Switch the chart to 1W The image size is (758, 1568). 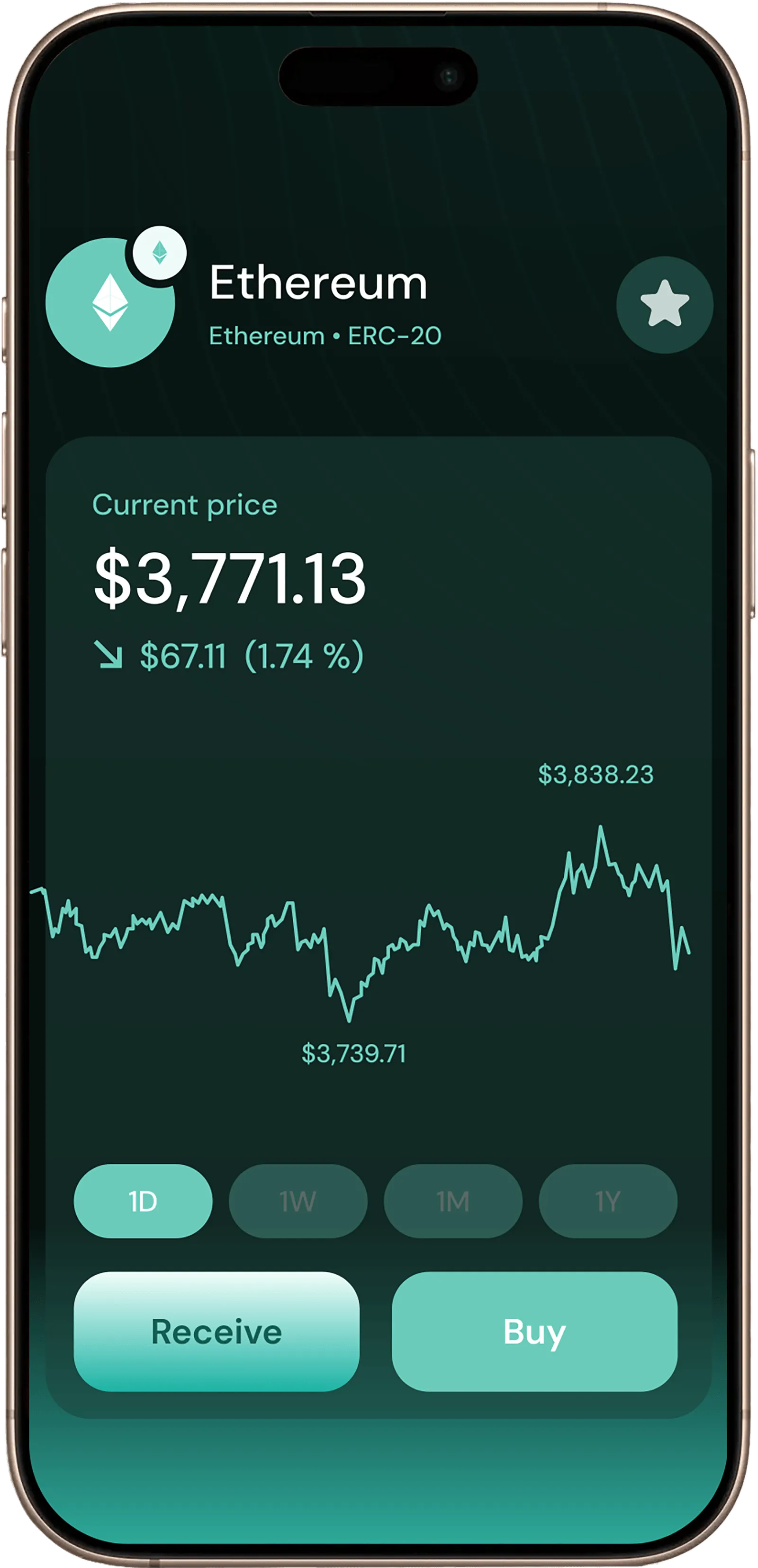(298, 1201)
